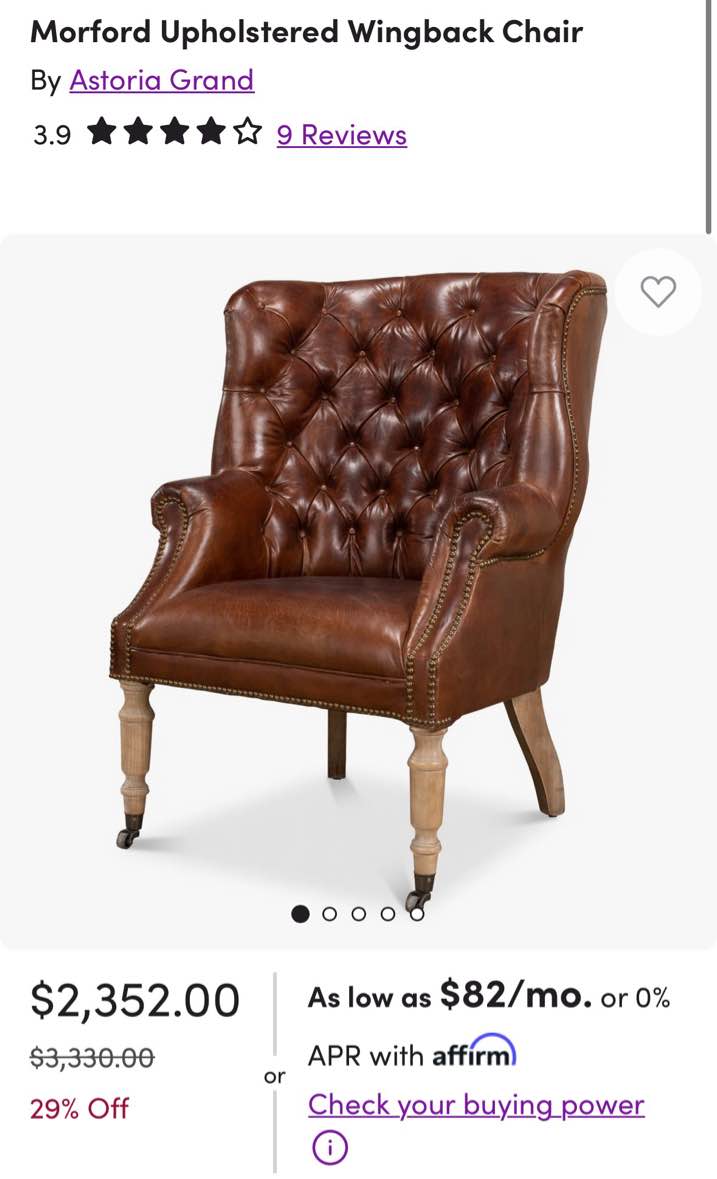Image resolution: width=717 pixels, height=1179 pixels.
Task: Open the Astoria Grand brand link
Action: [162, 80]
